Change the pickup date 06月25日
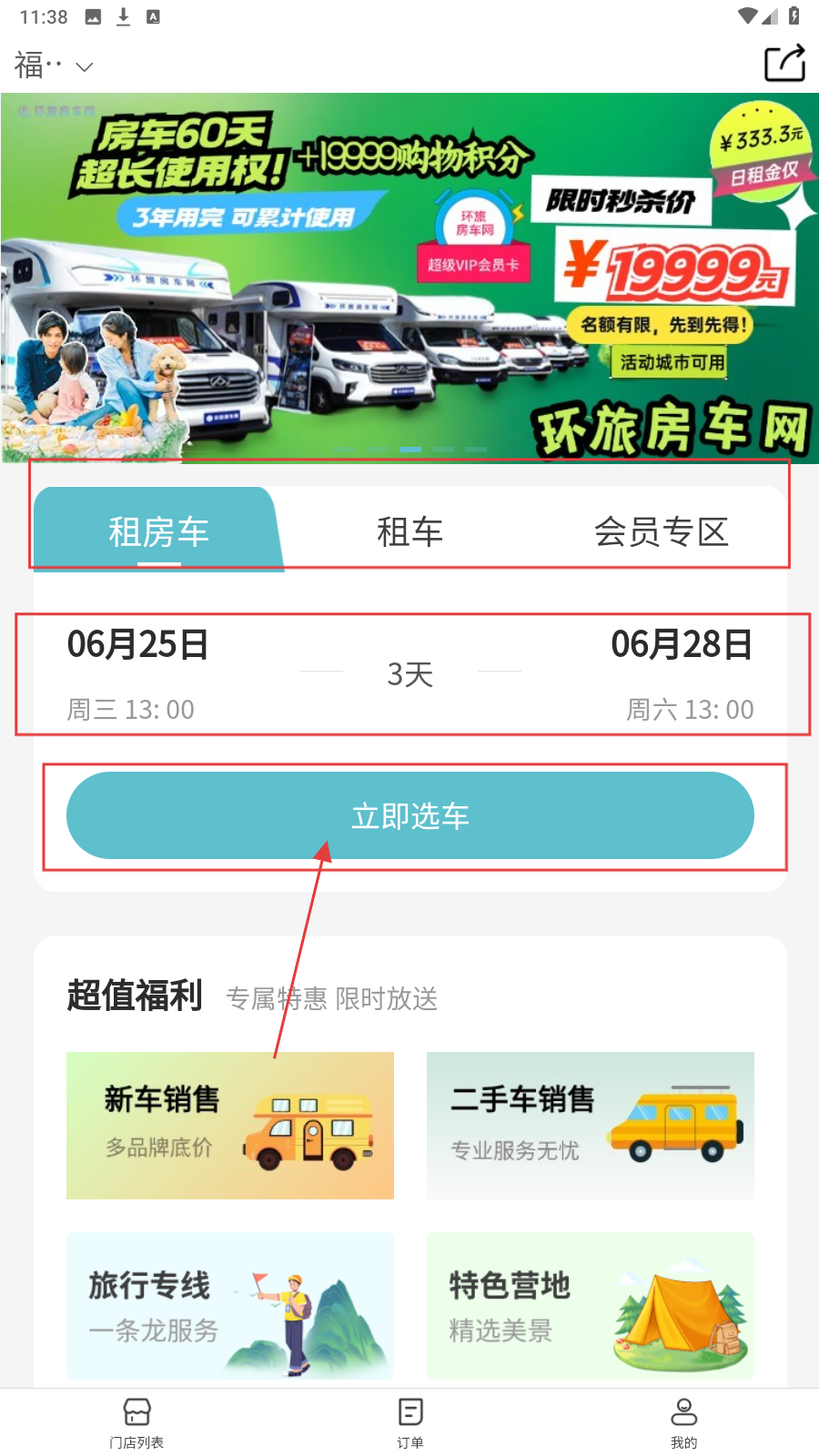The image size is (819, 1456). (138, 672)
